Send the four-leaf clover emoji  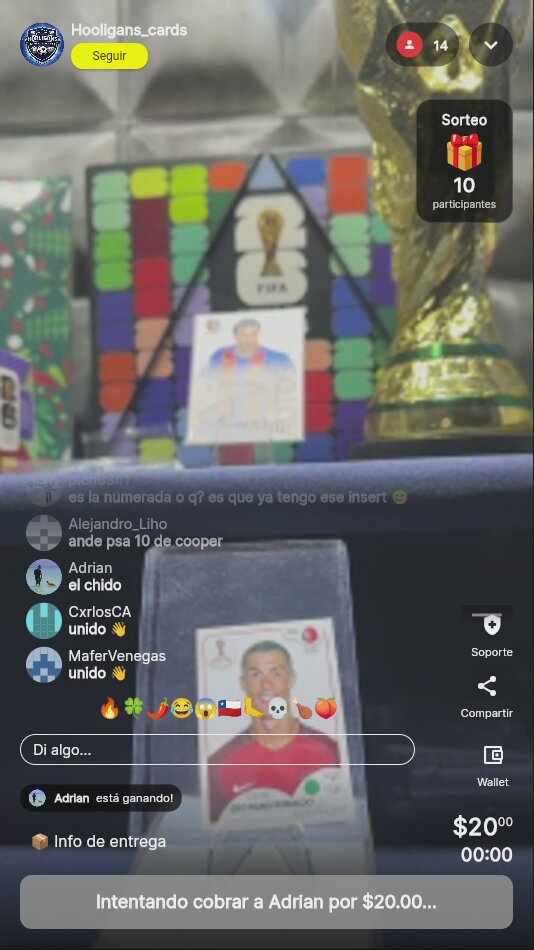(133, 708)
